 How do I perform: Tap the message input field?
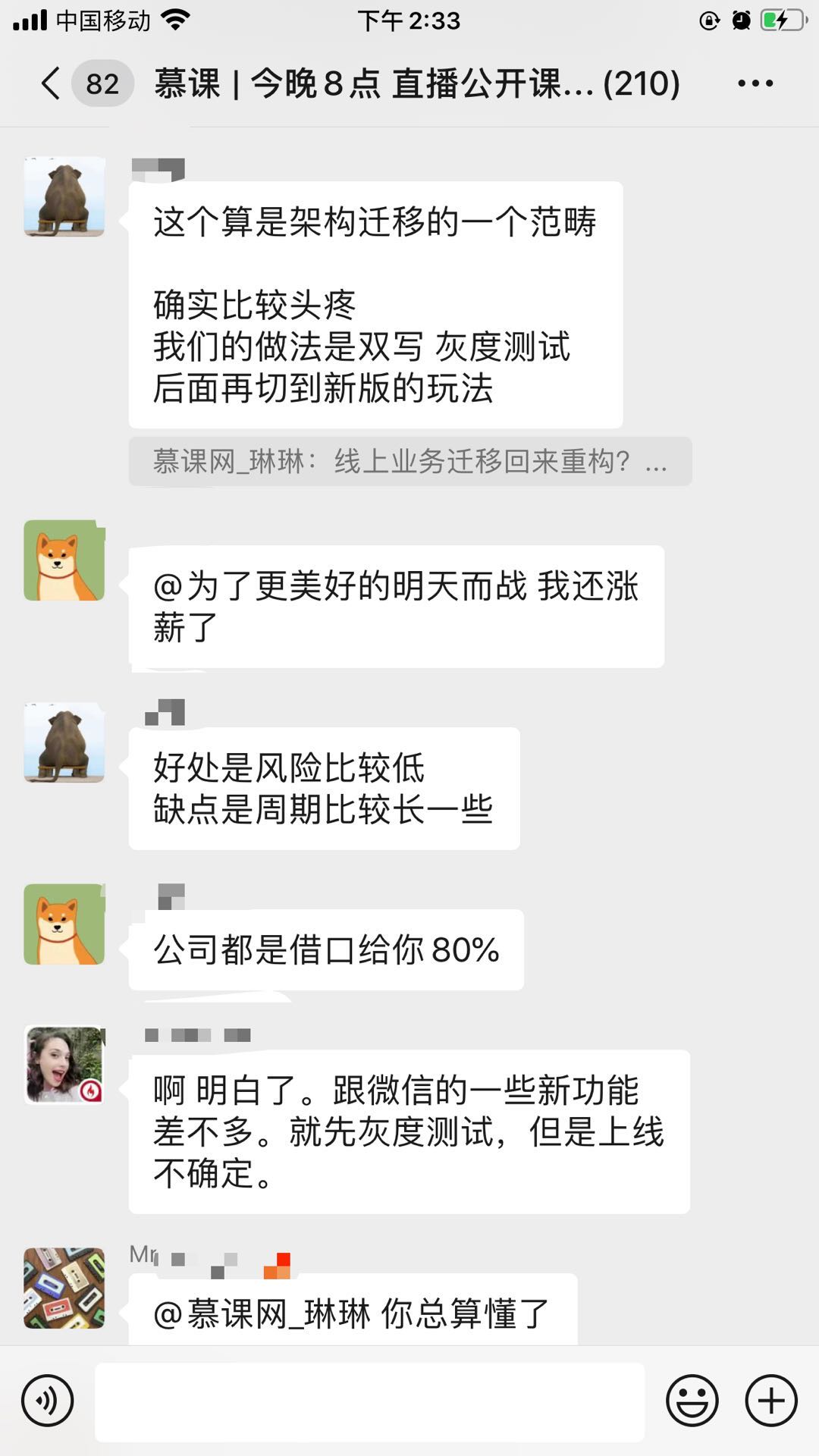(x=372, y=1400)
